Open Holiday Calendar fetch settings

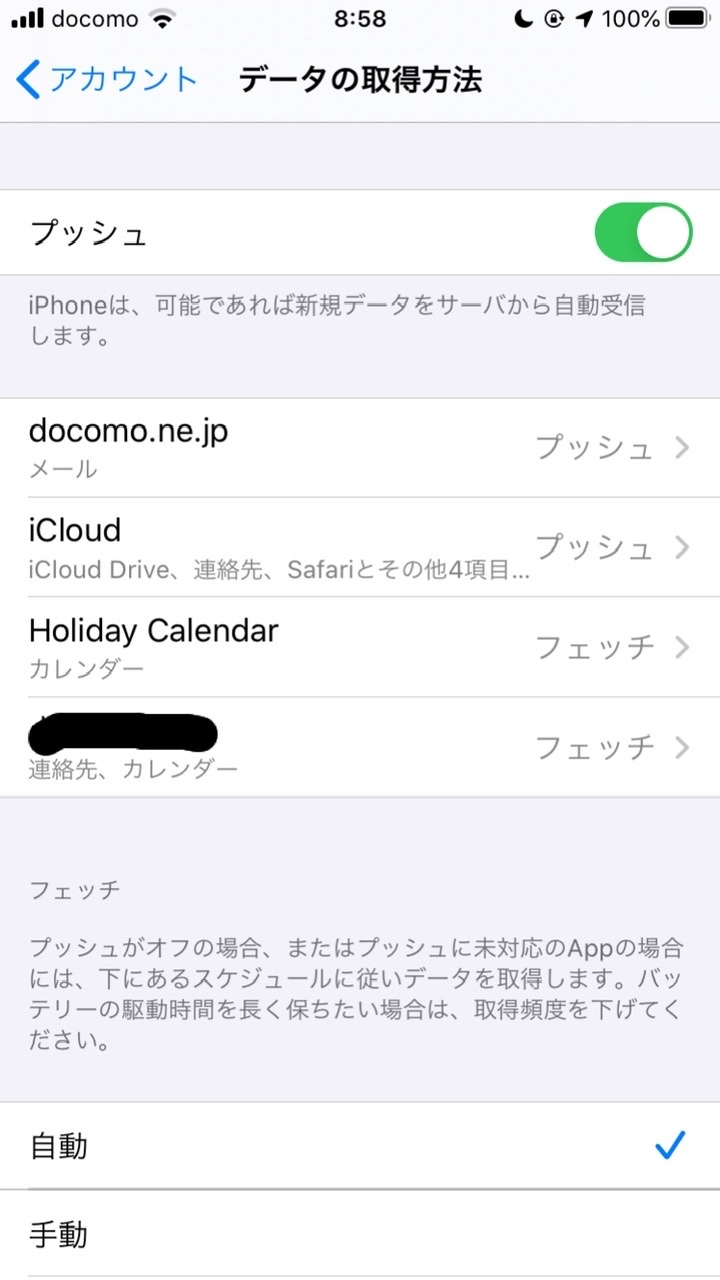click(360, 647)
